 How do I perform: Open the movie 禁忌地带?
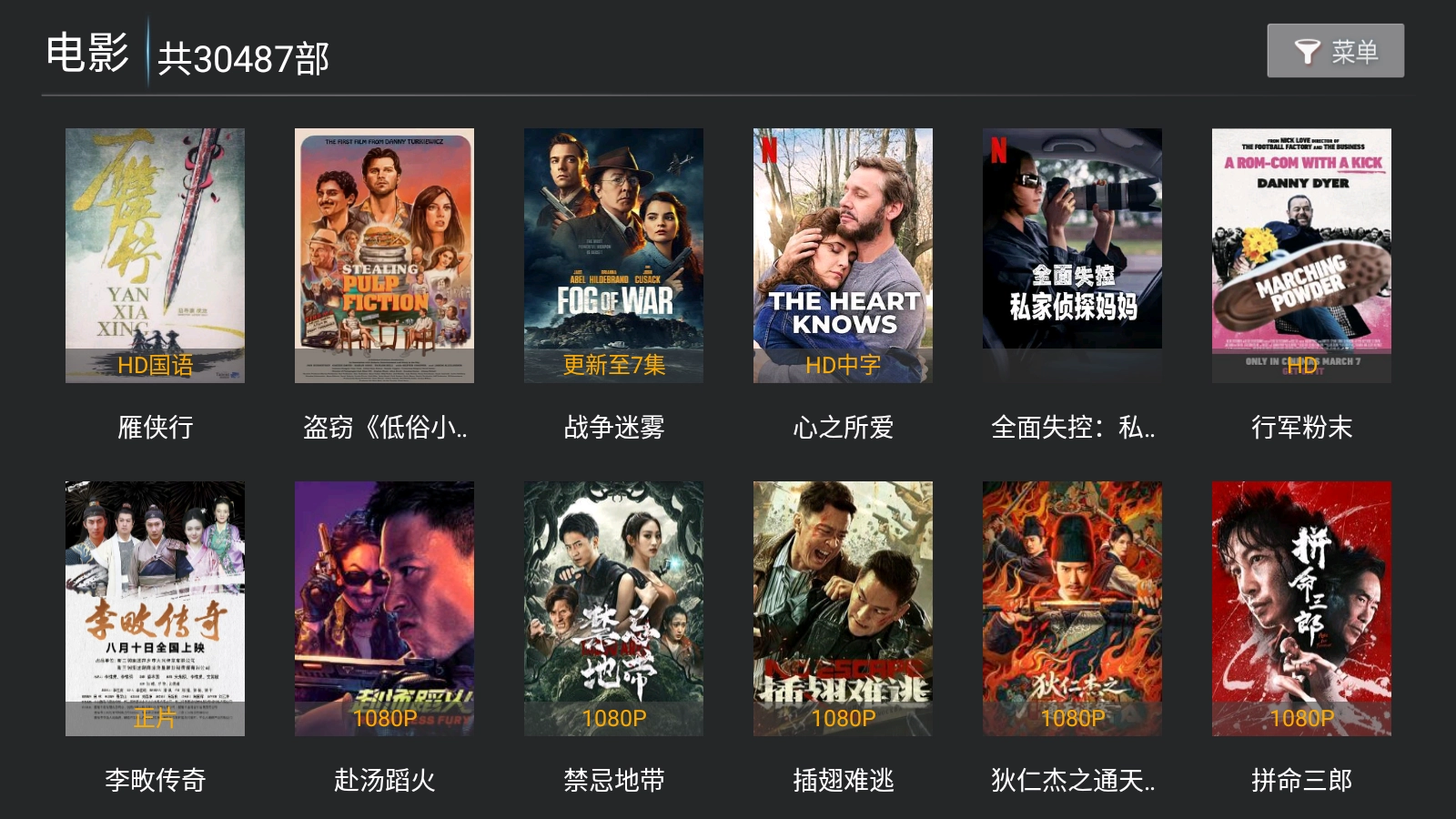613,609
